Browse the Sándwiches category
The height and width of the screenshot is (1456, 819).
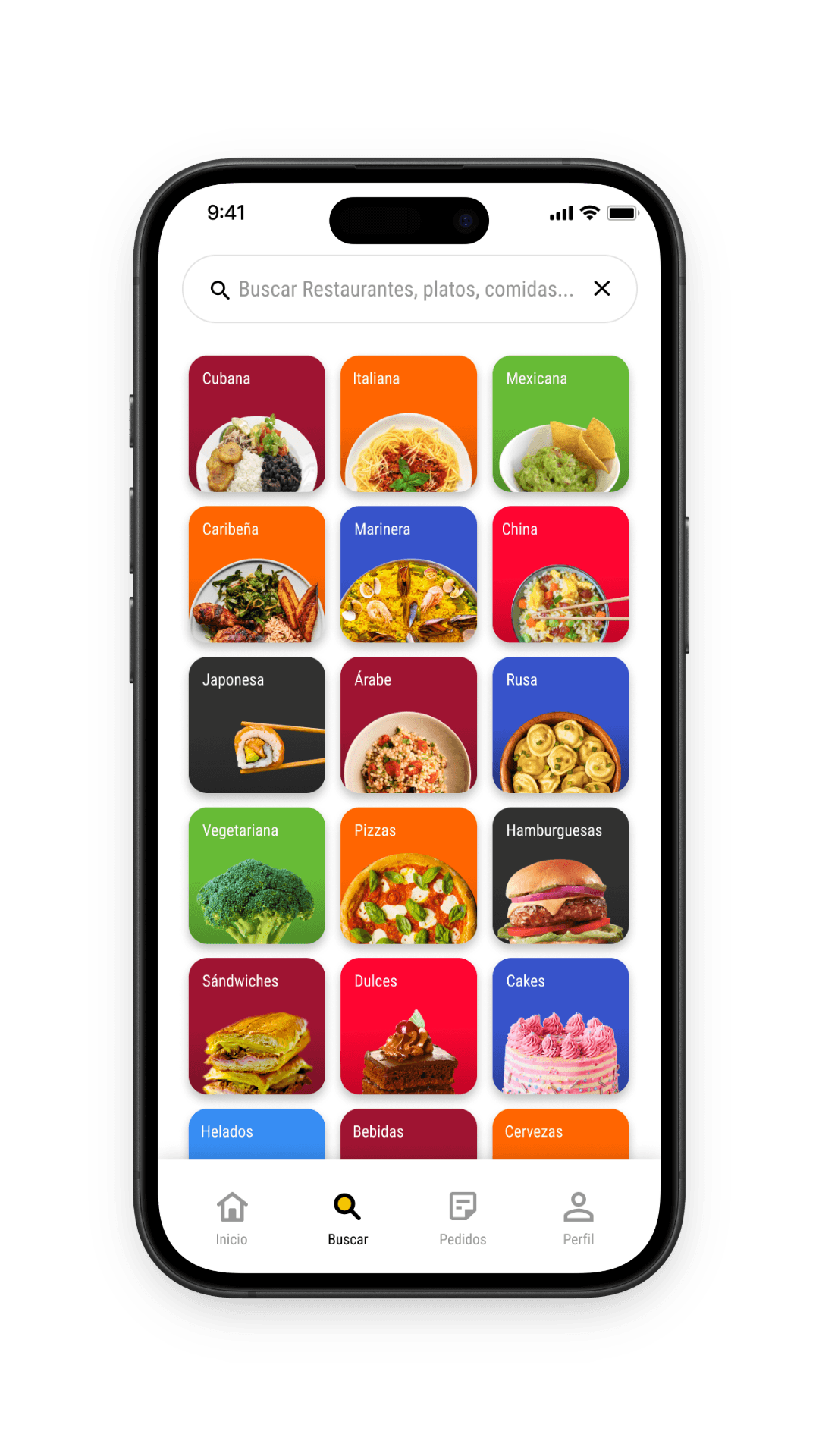(257, 1026)
